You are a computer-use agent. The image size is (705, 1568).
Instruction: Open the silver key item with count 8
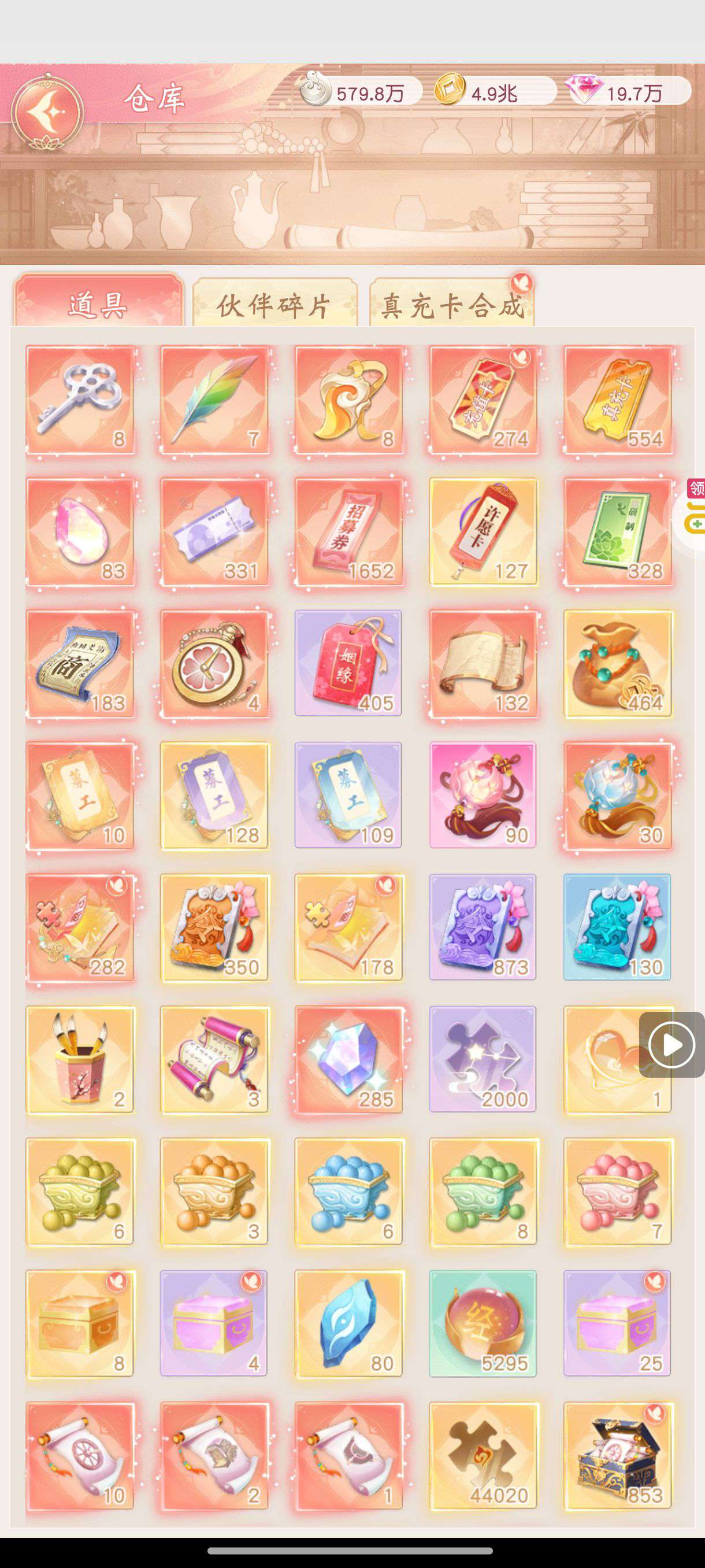pyautogui.click(x=80, y=400)
